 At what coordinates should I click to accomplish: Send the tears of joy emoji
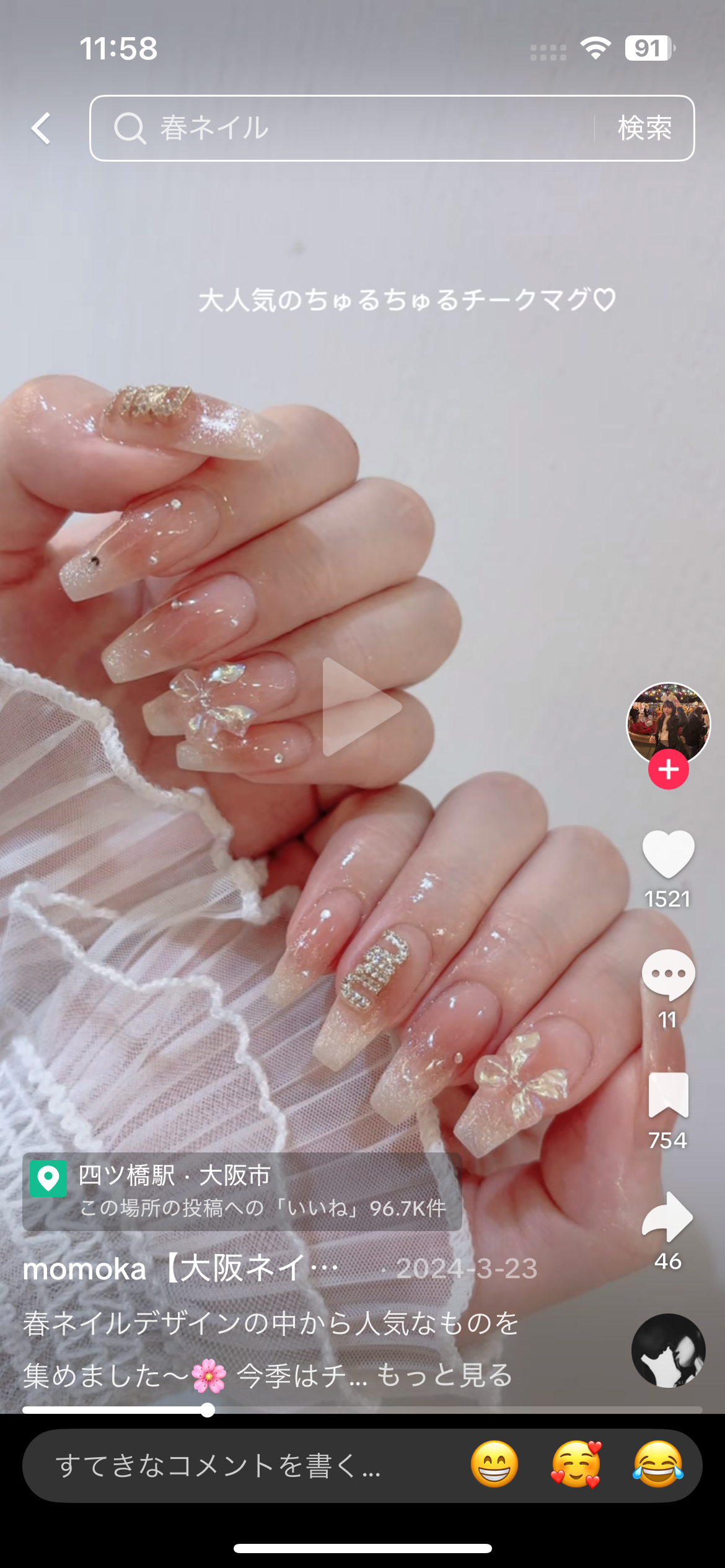coord(657,1465)
